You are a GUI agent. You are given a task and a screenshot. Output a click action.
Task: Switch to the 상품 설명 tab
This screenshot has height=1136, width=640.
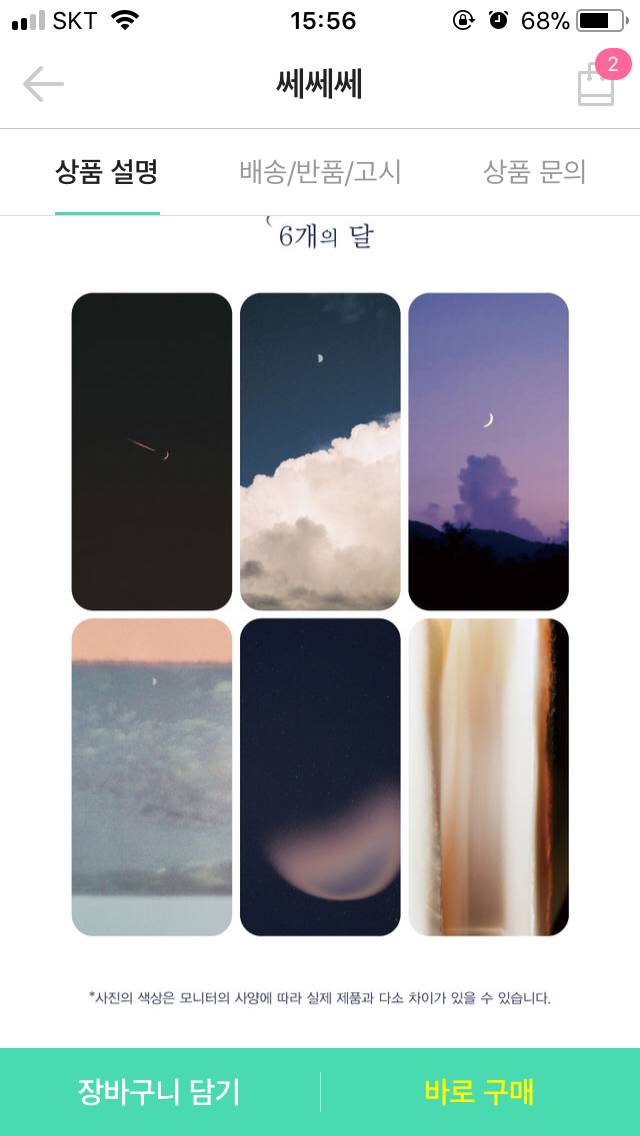pyautogui.click(x=106, y=172)
